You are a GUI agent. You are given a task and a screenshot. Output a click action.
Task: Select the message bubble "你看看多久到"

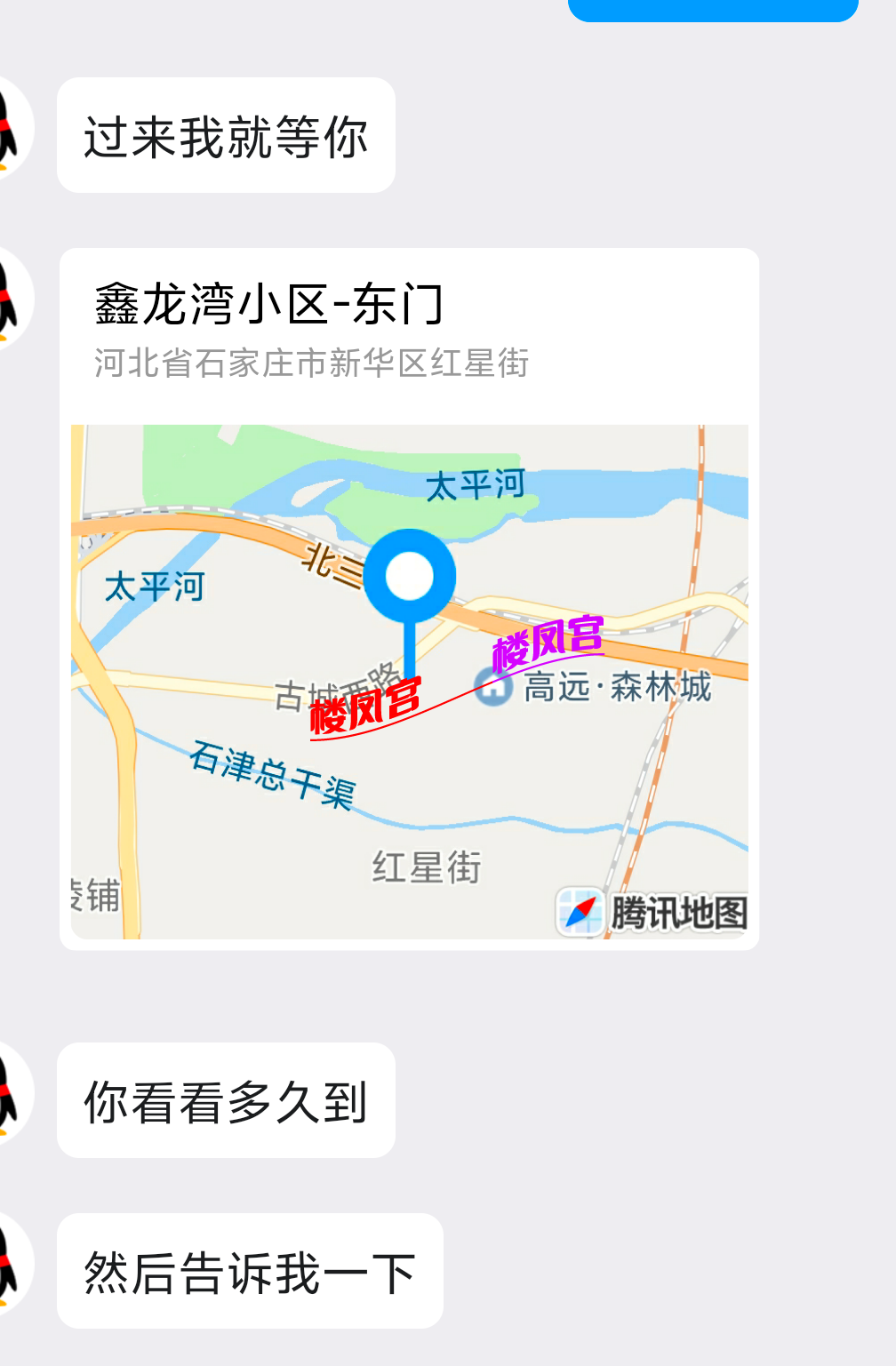click(x=227, y=1099)
